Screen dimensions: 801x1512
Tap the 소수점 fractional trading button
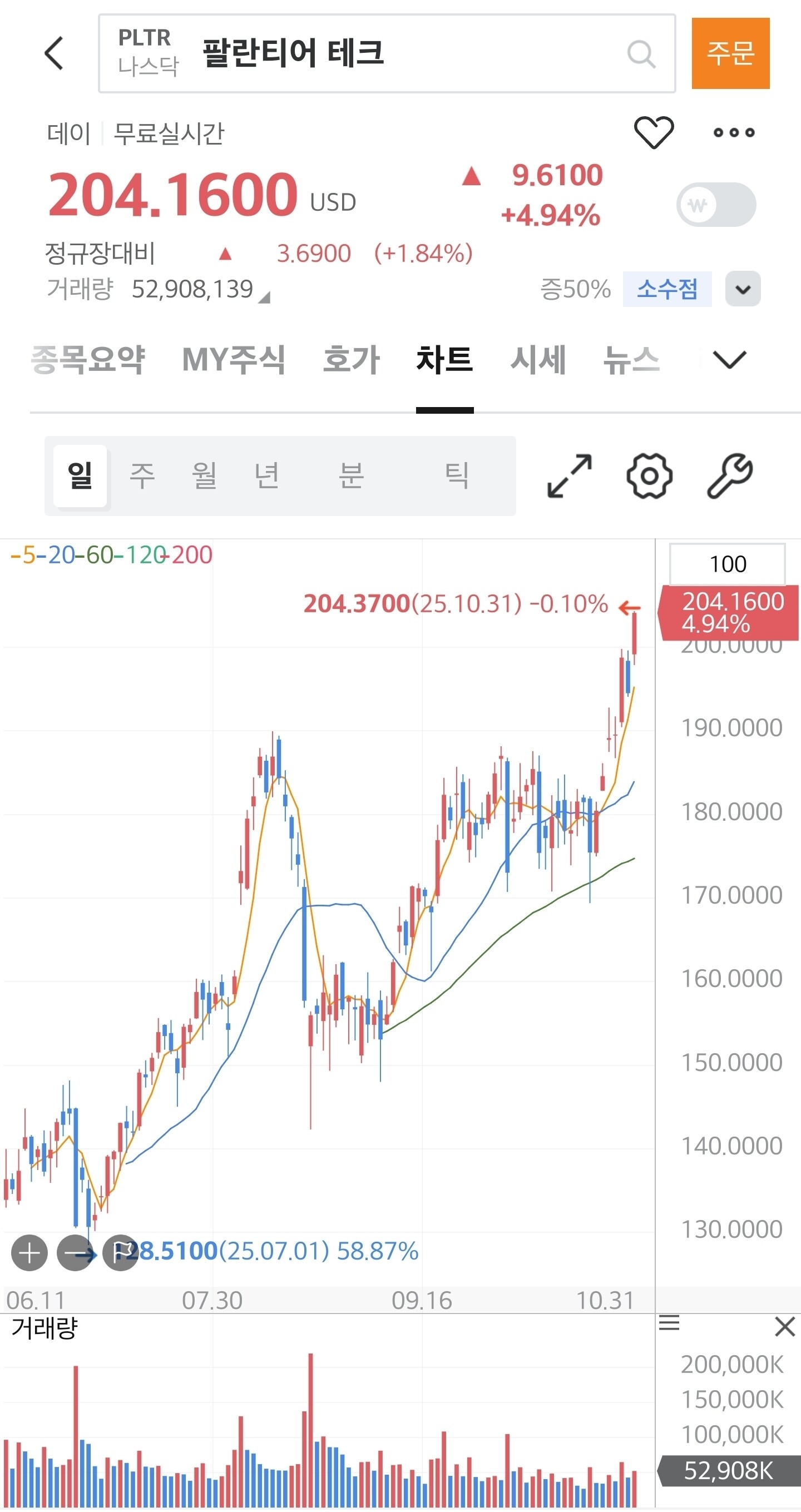pos(667,289)
